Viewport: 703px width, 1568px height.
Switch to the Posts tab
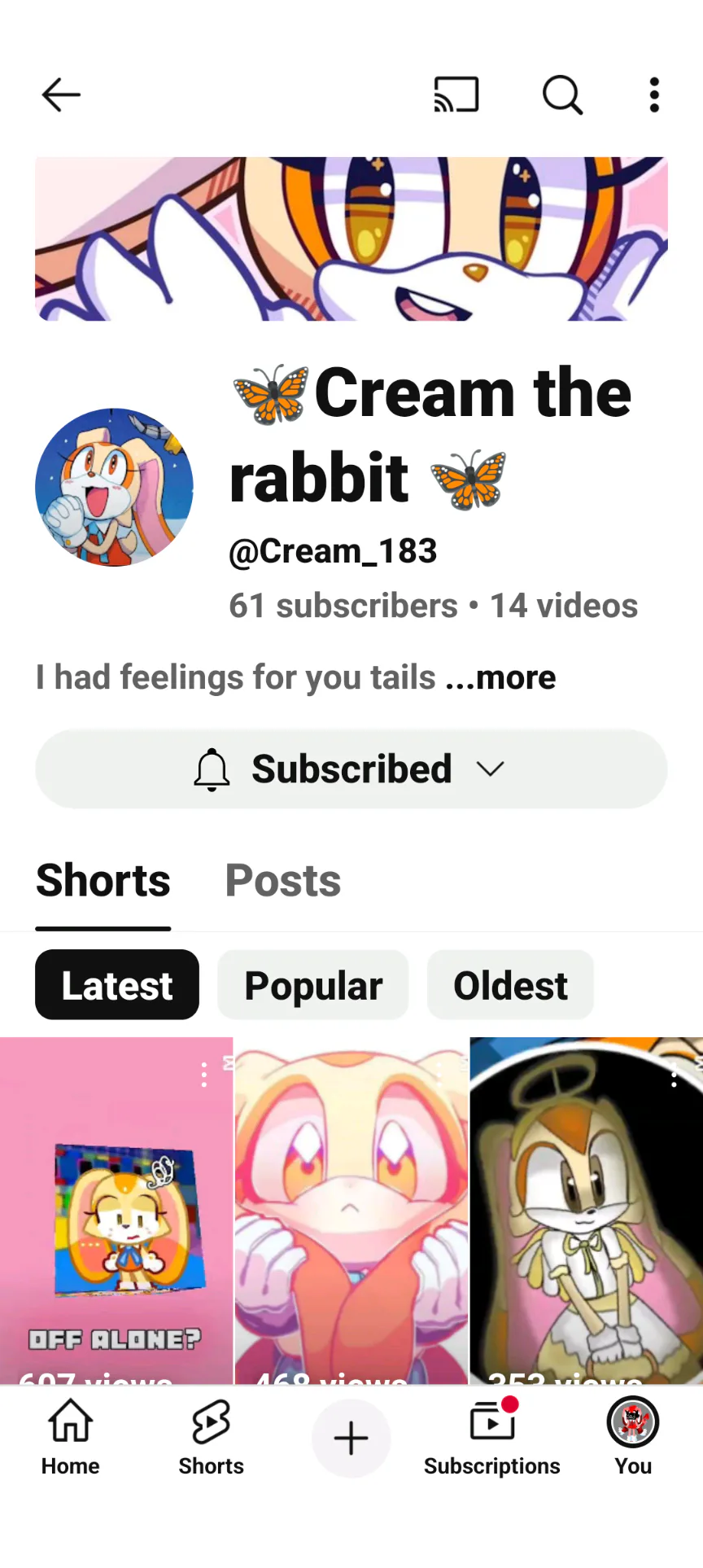tap(283, 881)
